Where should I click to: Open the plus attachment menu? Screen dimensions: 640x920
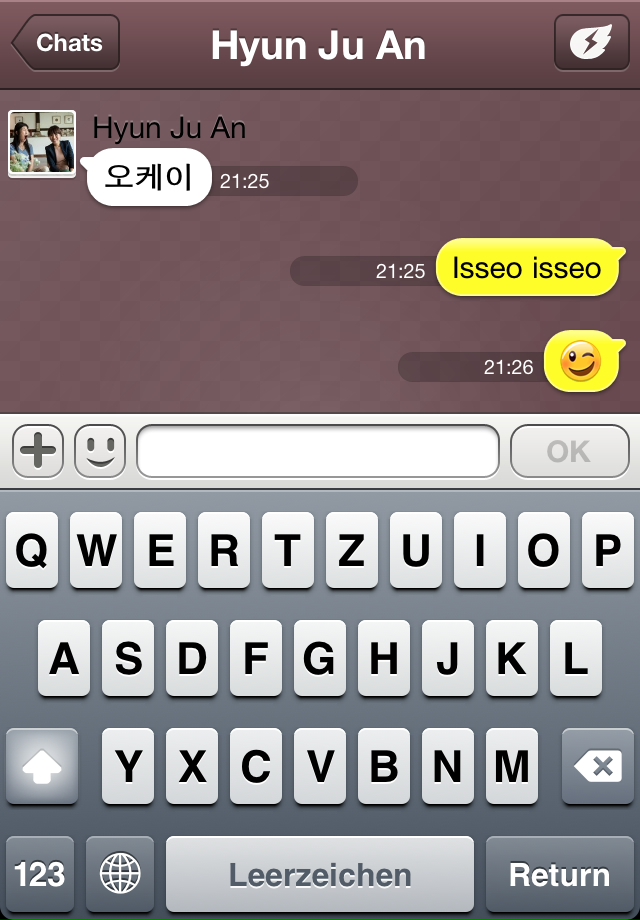pyautogui.click(x=39, y=451)
